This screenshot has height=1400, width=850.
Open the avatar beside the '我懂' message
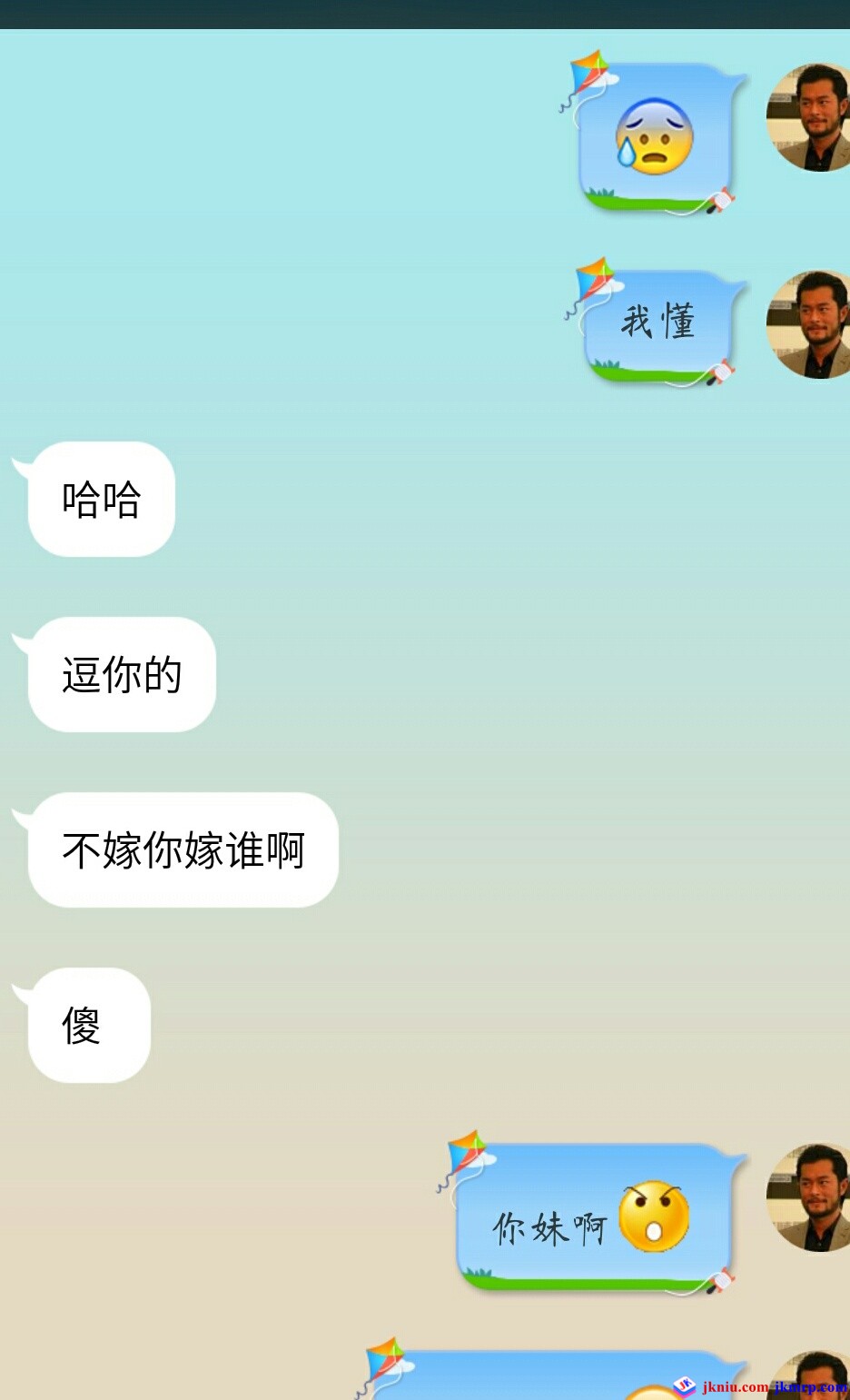tap(811, 324)
